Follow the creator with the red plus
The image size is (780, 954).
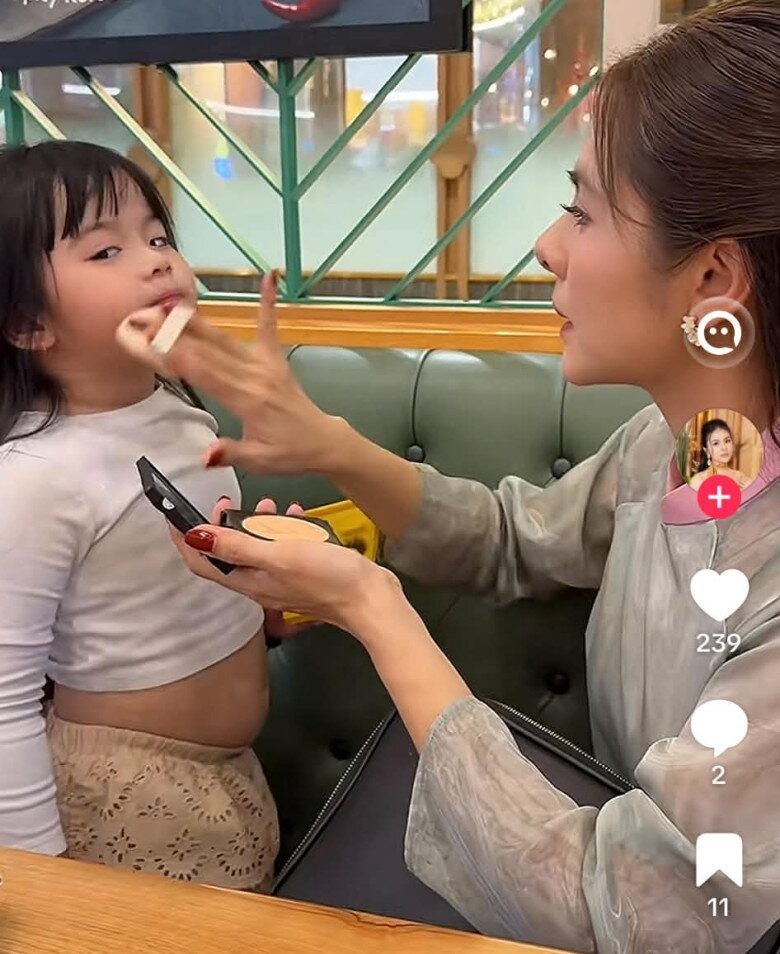tap(719, 497)
